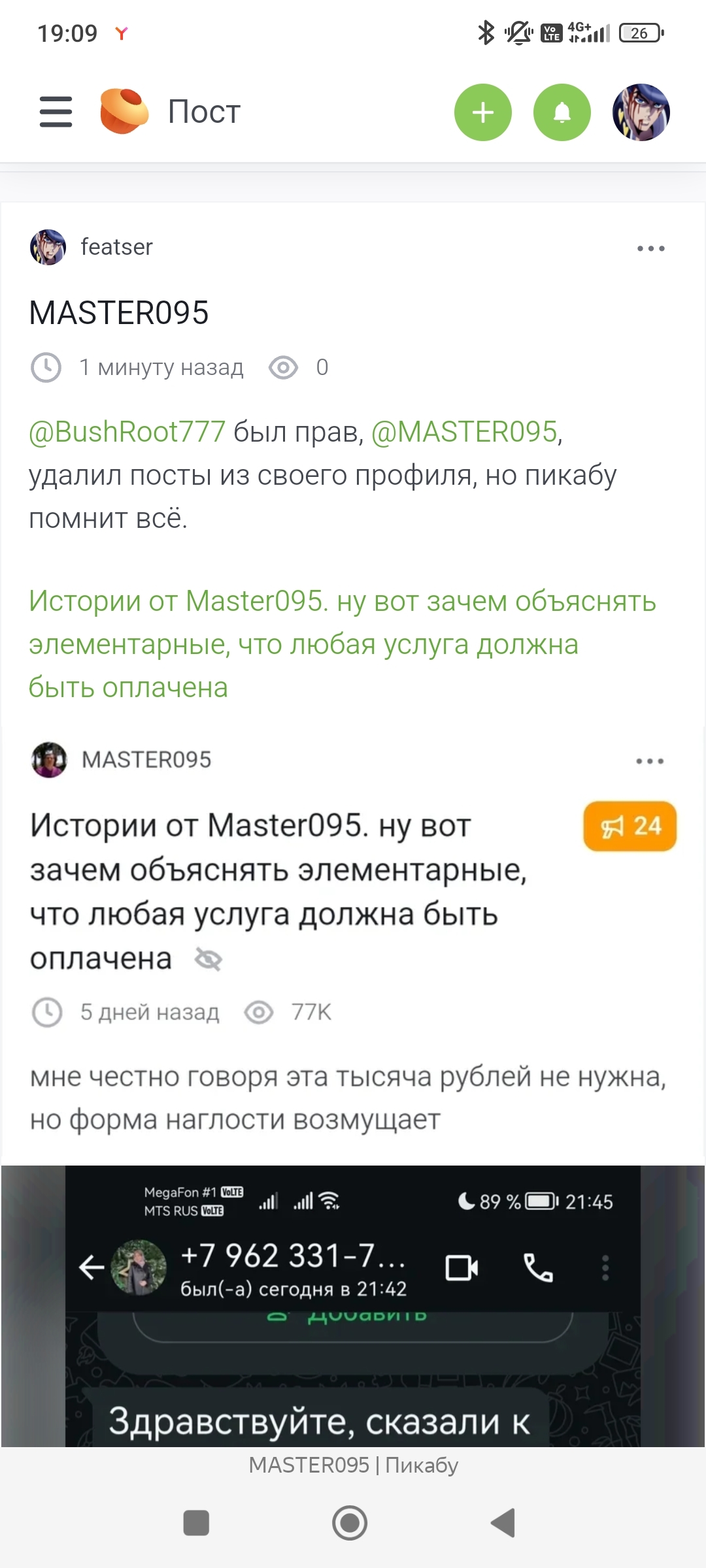Follow the @BushRoot777 mention link
Screen dimensions: 706x1568
click(127, 432)
